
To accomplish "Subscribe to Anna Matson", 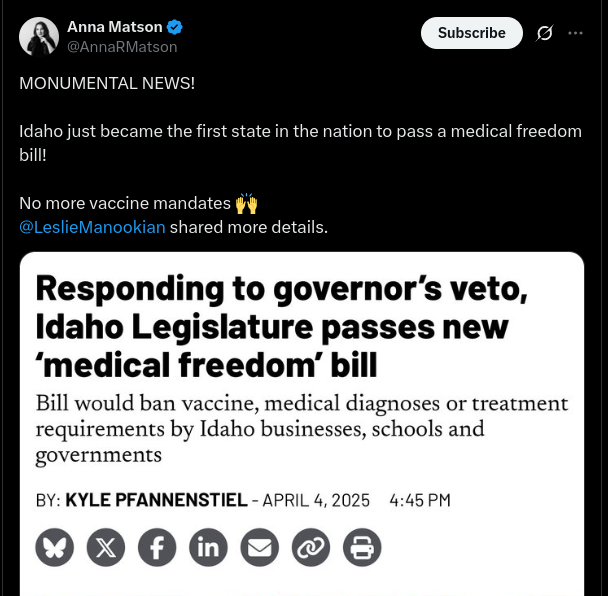I will pos(471,33).
